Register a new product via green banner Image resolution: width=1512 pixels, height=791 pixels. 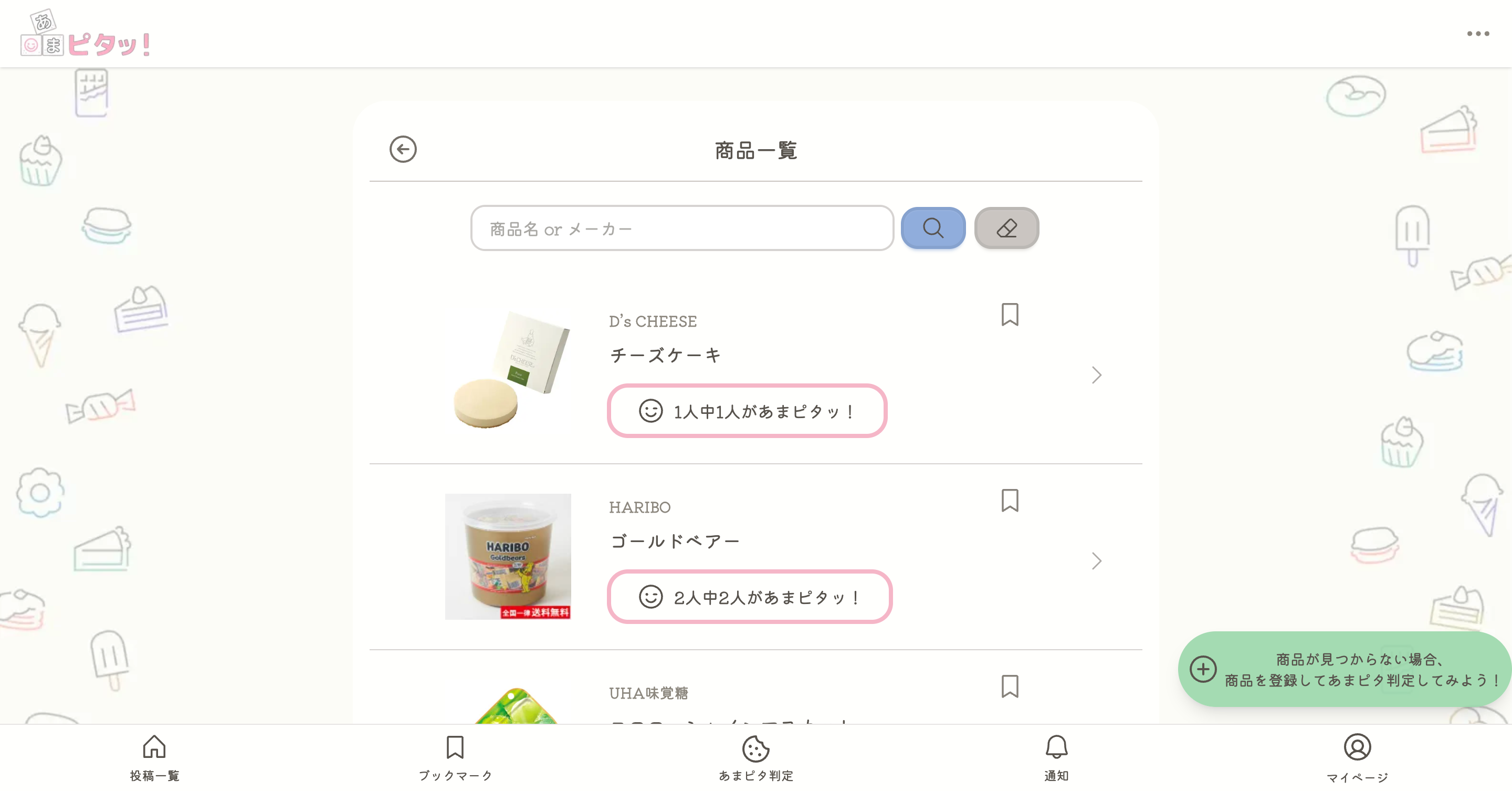point(1344,670)
